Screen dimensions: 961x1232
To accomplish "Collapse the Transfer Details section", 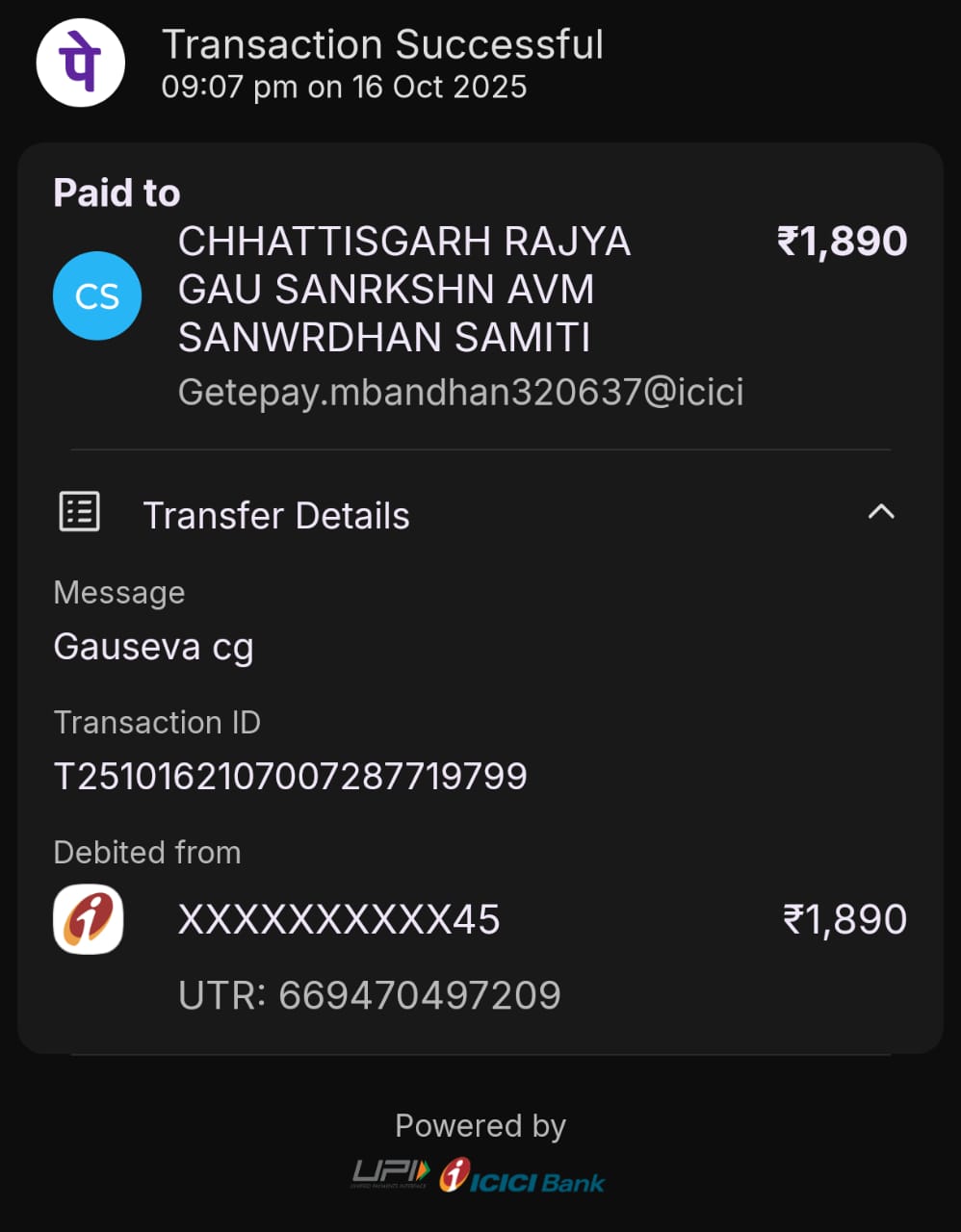I will click(881, 513).
